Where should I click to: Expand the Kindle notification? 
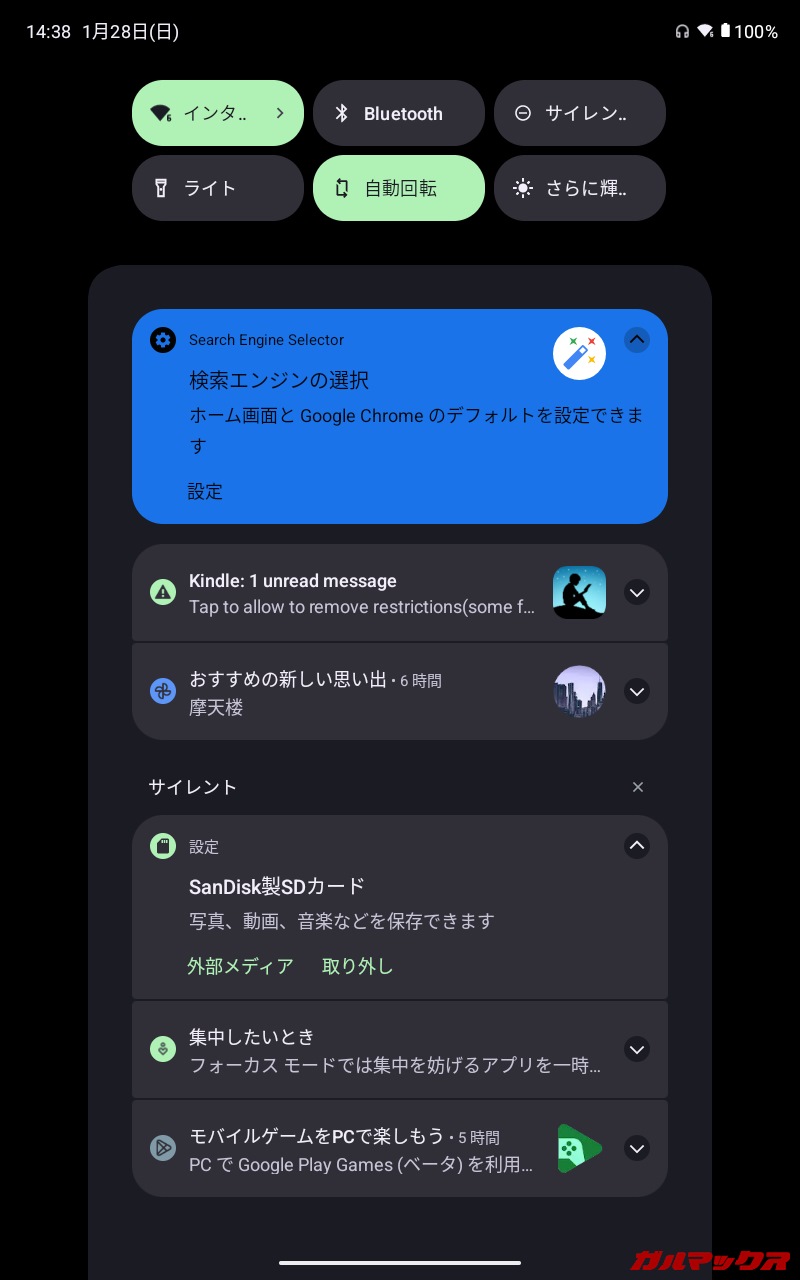(x=637, y=593)
